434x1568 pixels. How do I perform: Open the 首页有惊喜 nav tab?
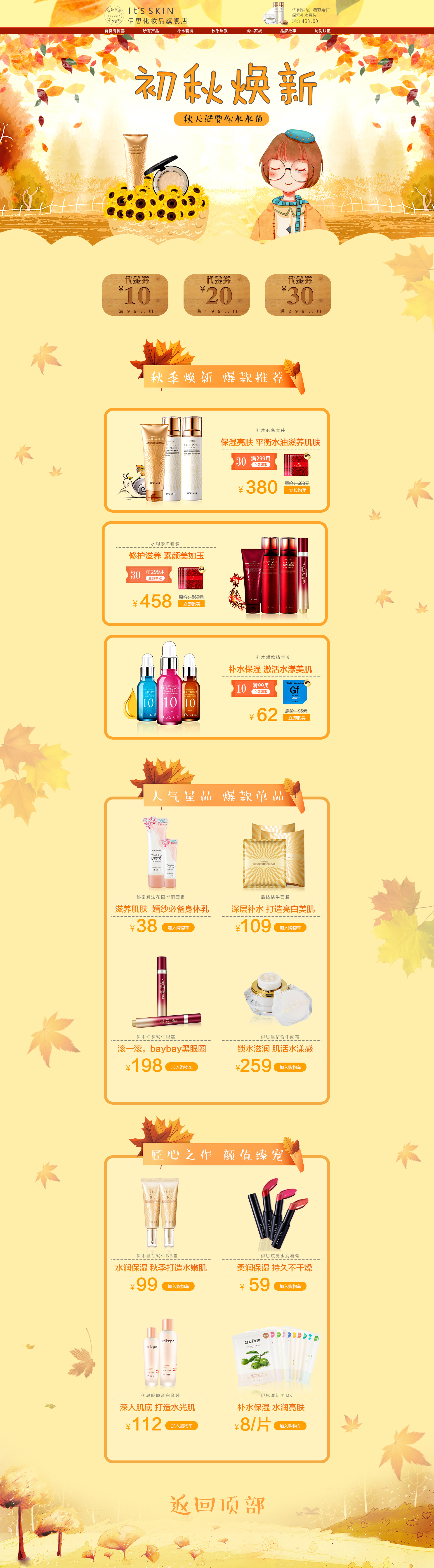114,31
